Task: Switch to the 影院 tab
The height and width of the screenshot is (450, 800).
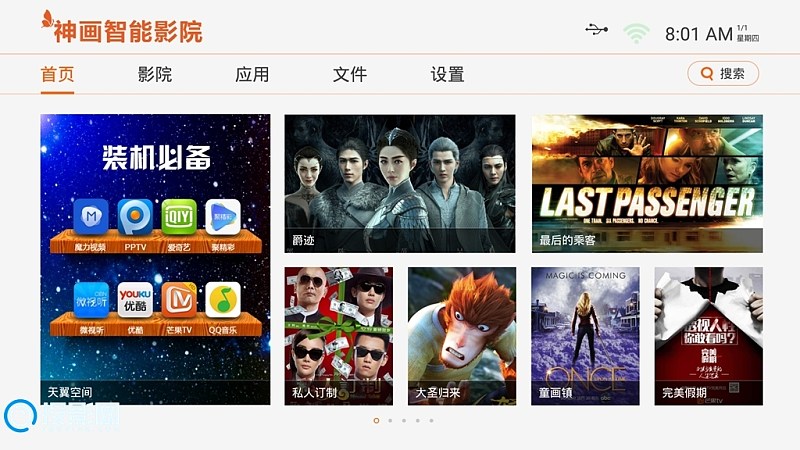Action: coord(155,74)
